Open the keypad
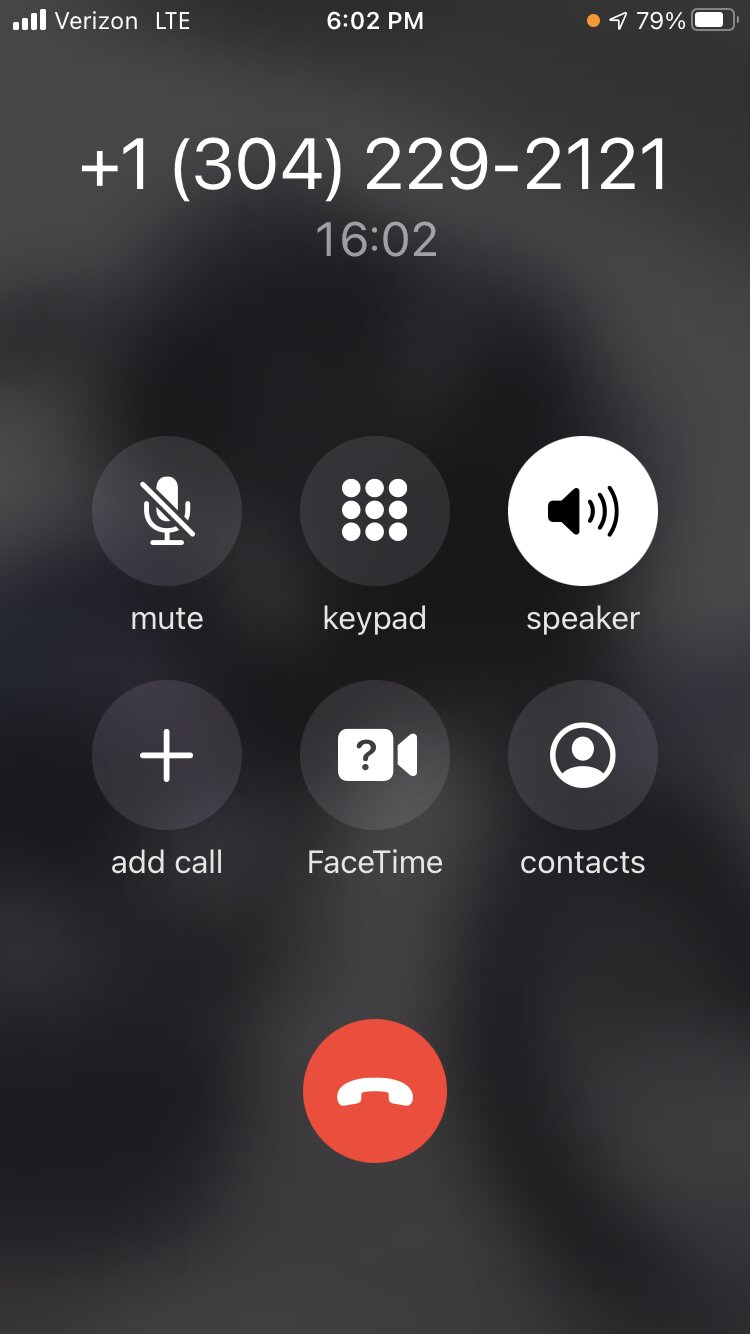Screen dimensions: 750x1334 (x=375, y=511)
